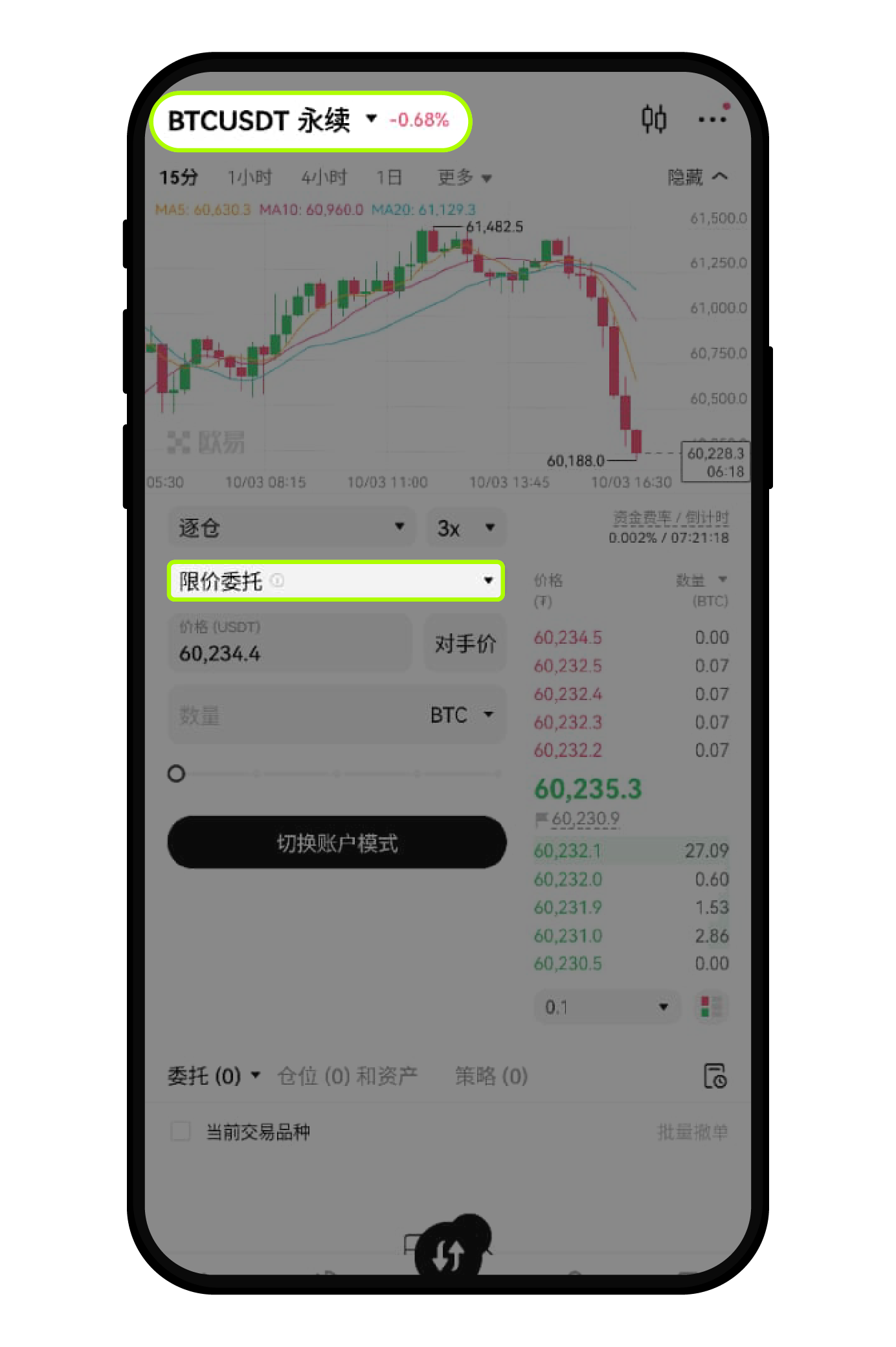Screen dimensions: 896x1347
Task: Open the 仓位 (0) 和资产 tab
Action: click(350, 1075)
